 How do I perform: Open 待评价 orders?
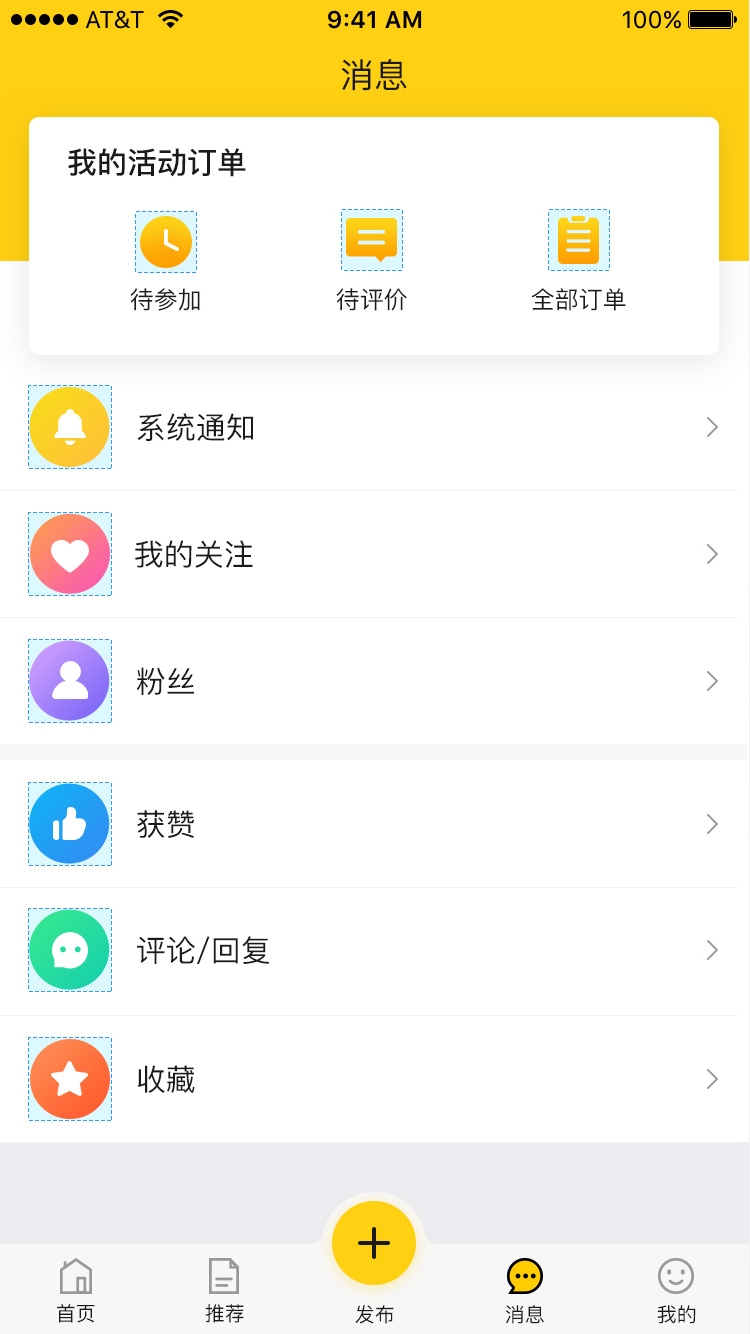point(372,260)
